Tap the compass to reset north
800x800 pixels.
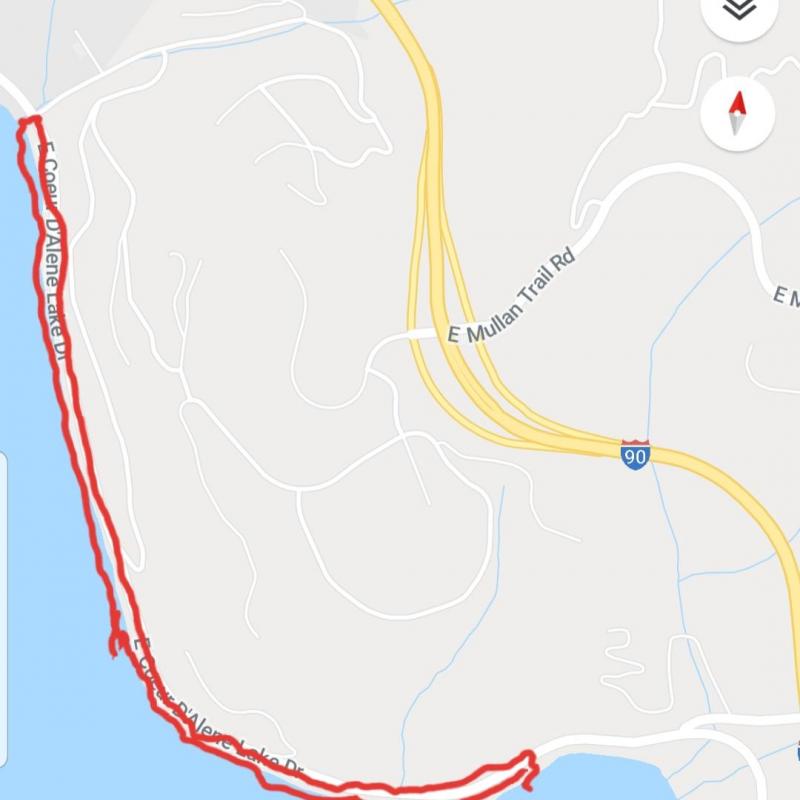pos(738,113)
